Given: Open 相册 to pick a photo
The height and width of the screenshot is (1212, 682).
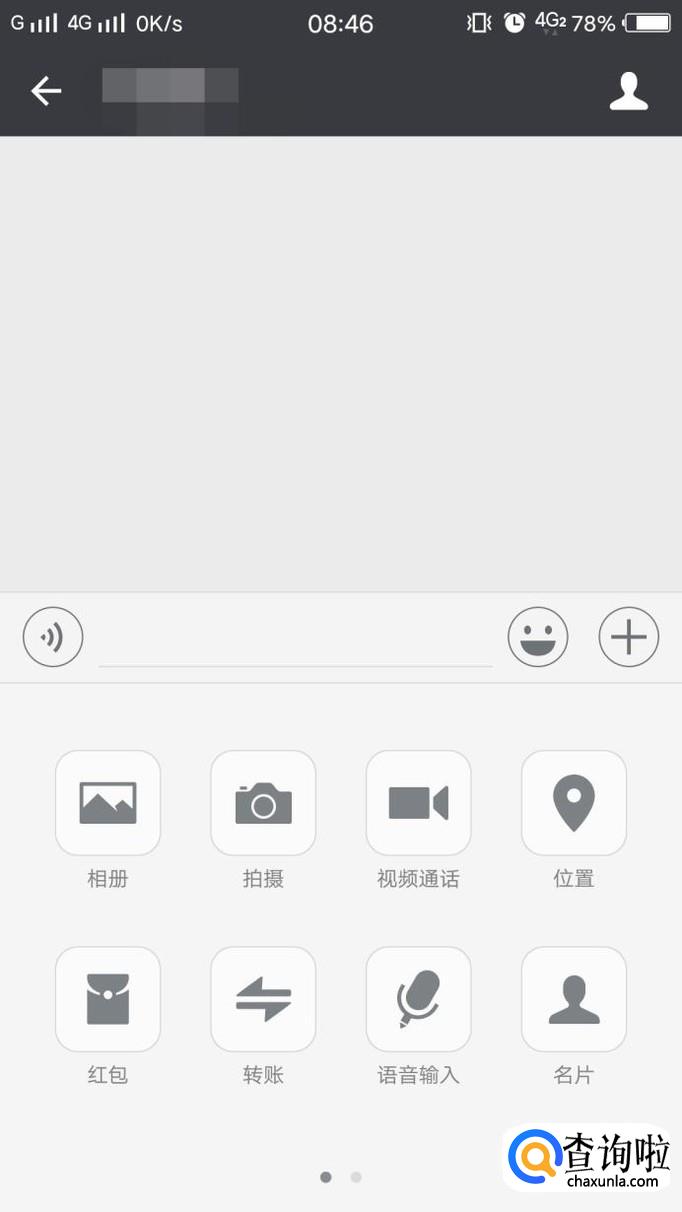Looking at the screenshot, I should (108, 803).
